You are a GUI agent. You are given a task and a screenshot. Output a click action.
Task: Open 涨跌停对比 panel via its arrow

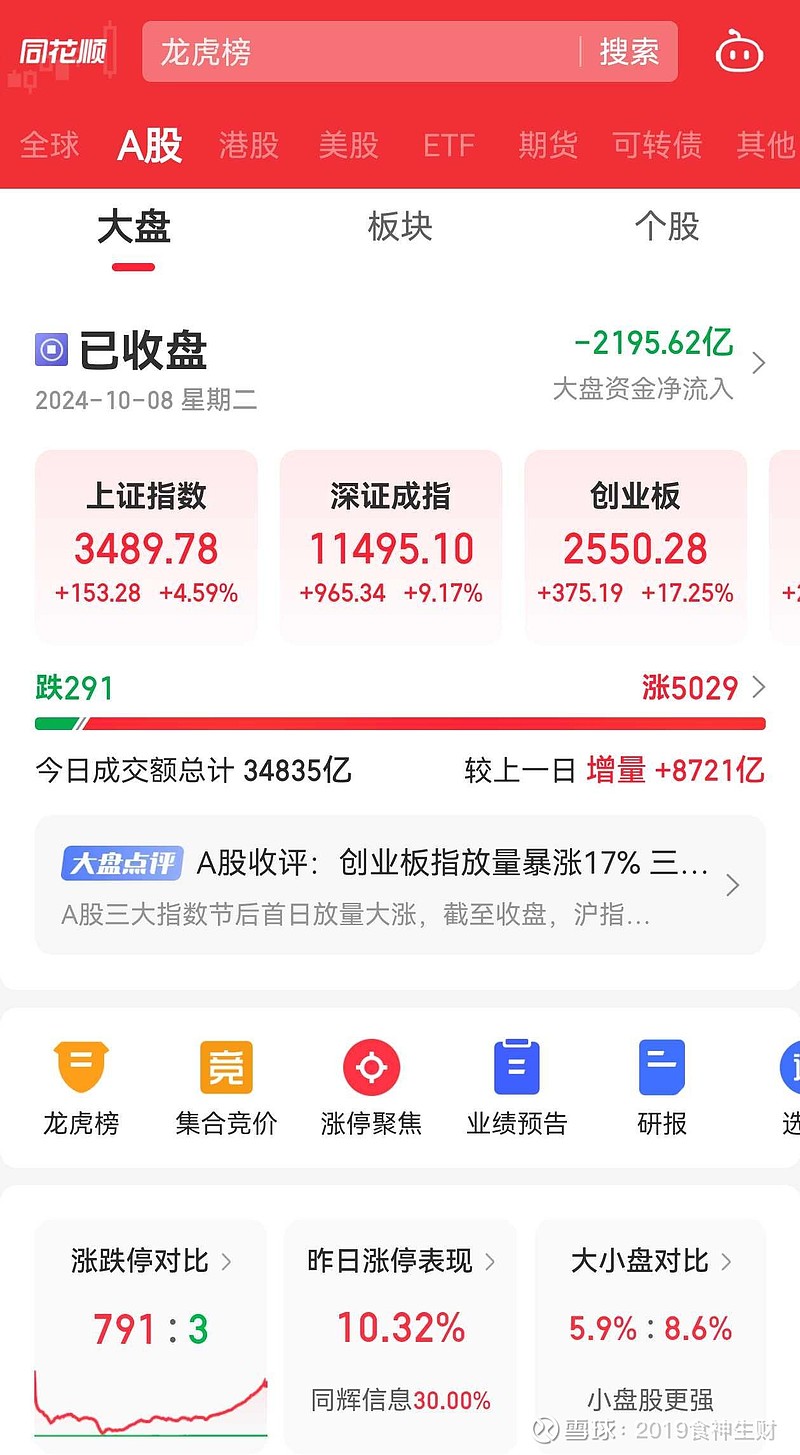point(225,1262)
